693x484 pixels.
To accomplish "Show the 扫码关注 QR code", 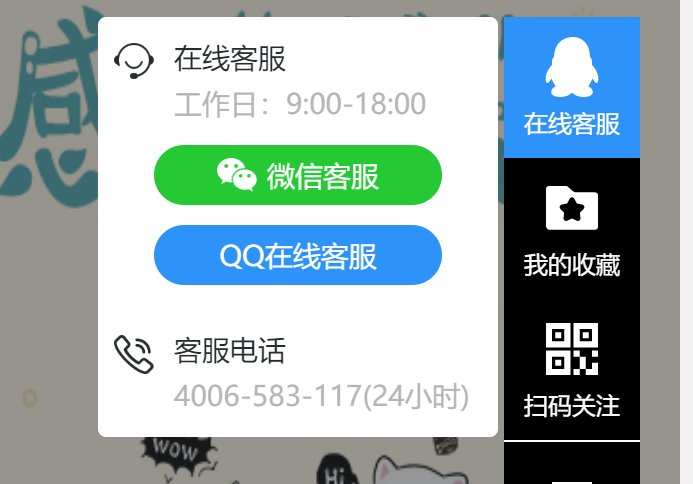I will click(x=571, y=370).
